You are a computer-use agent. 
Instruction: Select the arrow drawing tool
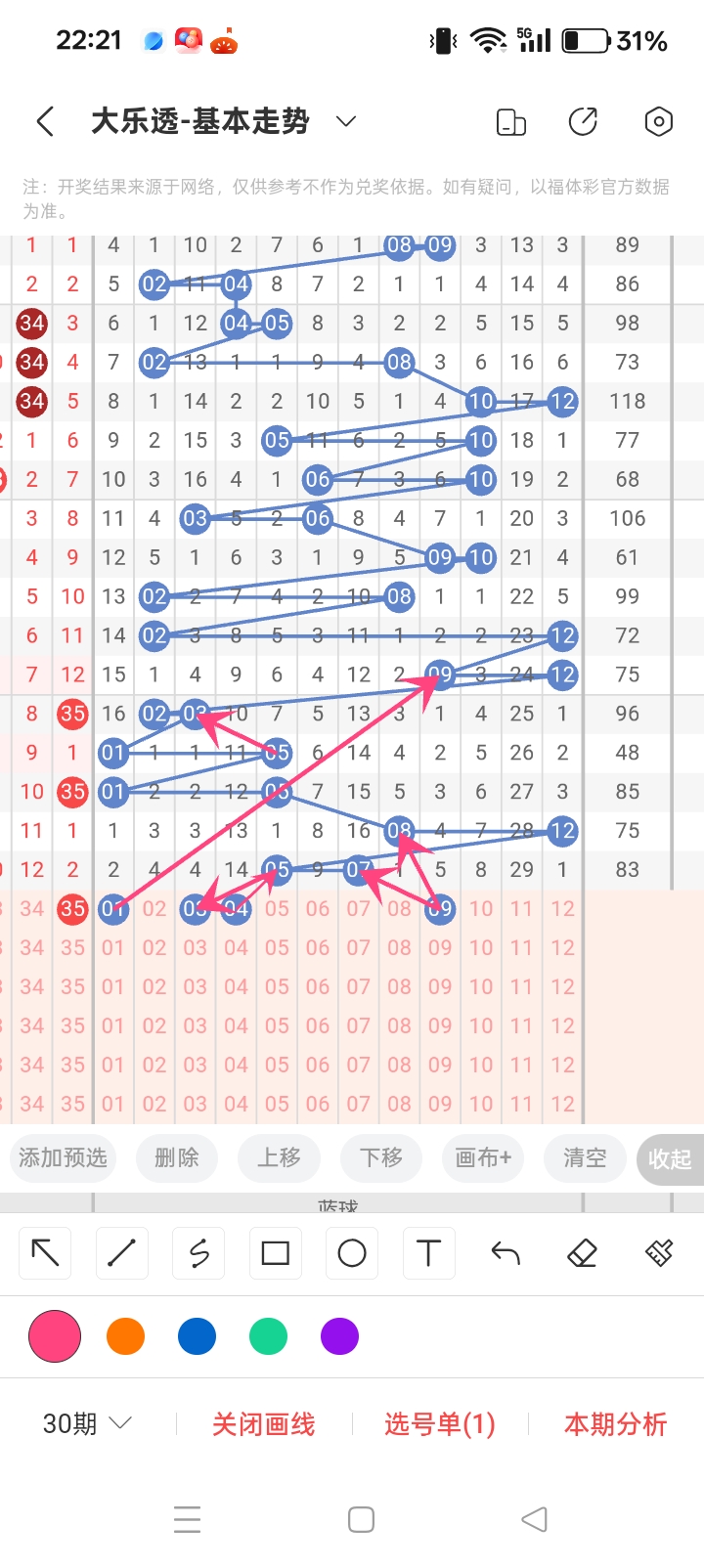(x=45, y=1252)
